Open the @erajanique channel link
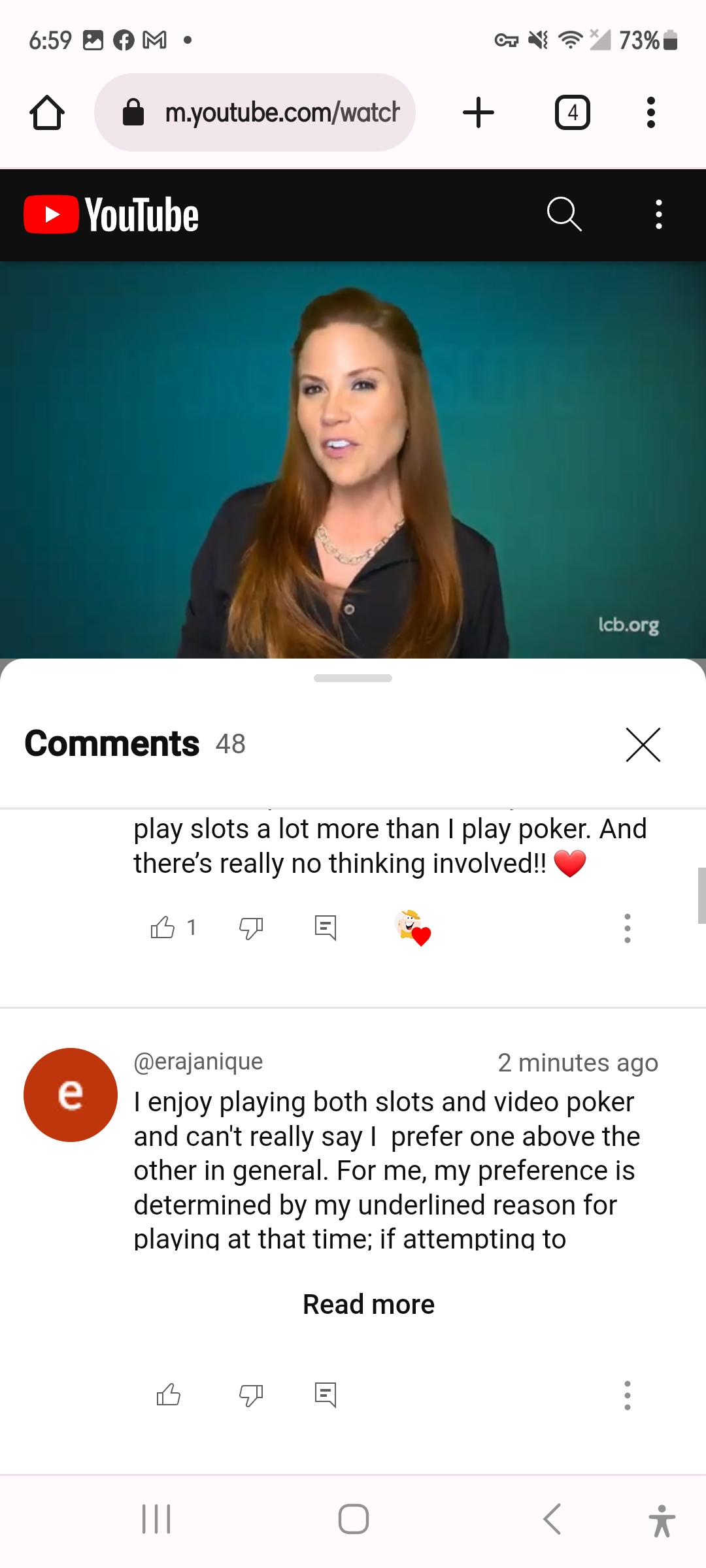Screen dimensions: 706x1568 click(x=198, y=1062)
